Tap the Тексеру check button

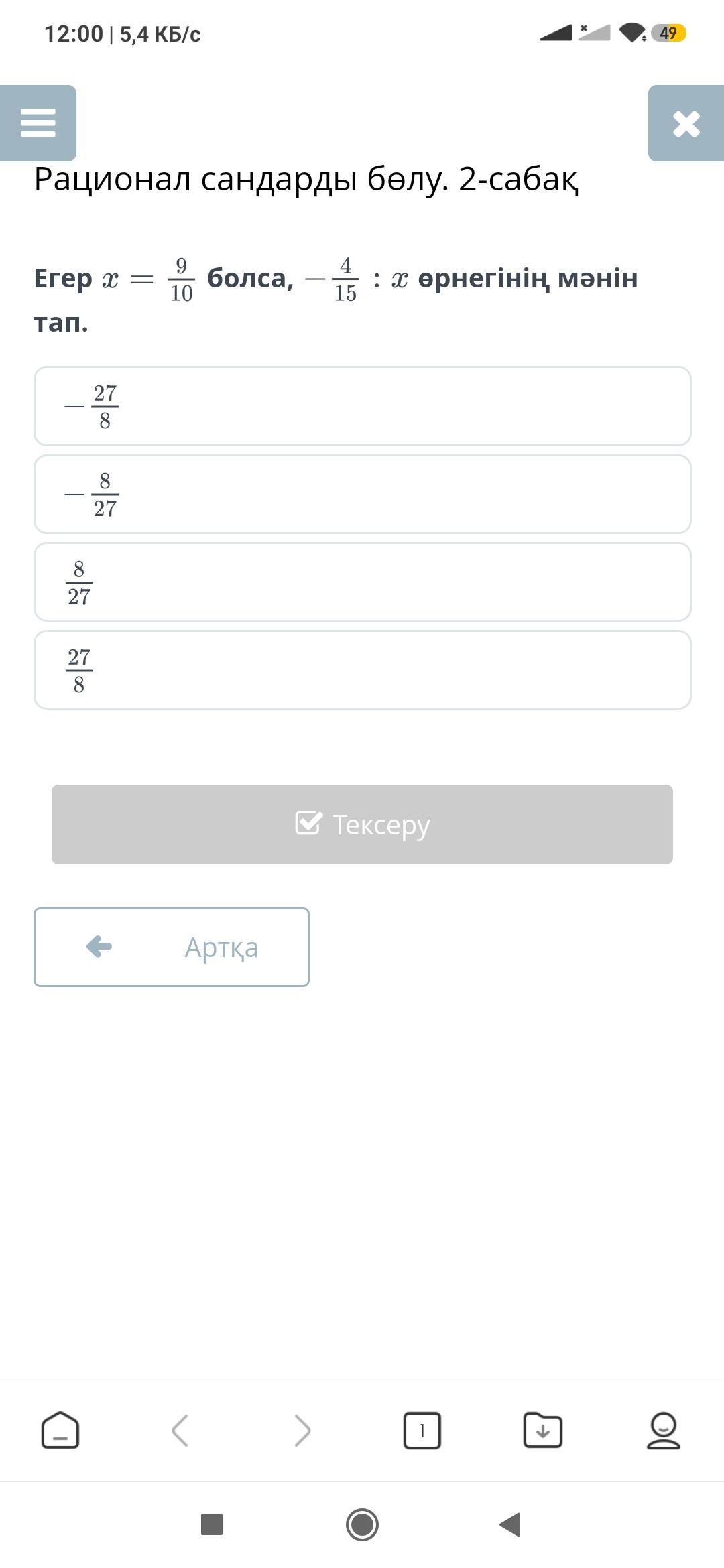[x=362, y=824]
